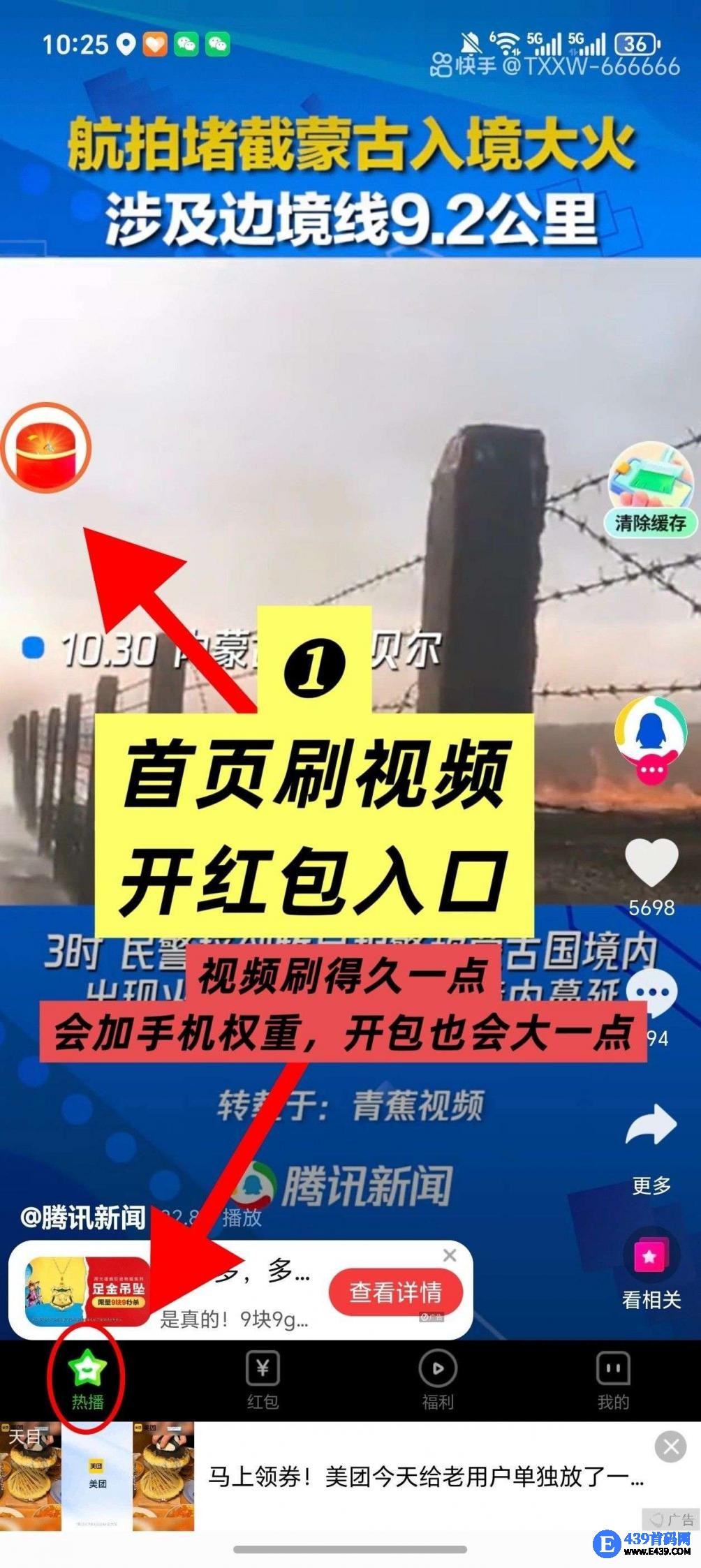Switch to the 我的 tab
The height and width of the screenshot is (1568, 701).
point(613,1380)
